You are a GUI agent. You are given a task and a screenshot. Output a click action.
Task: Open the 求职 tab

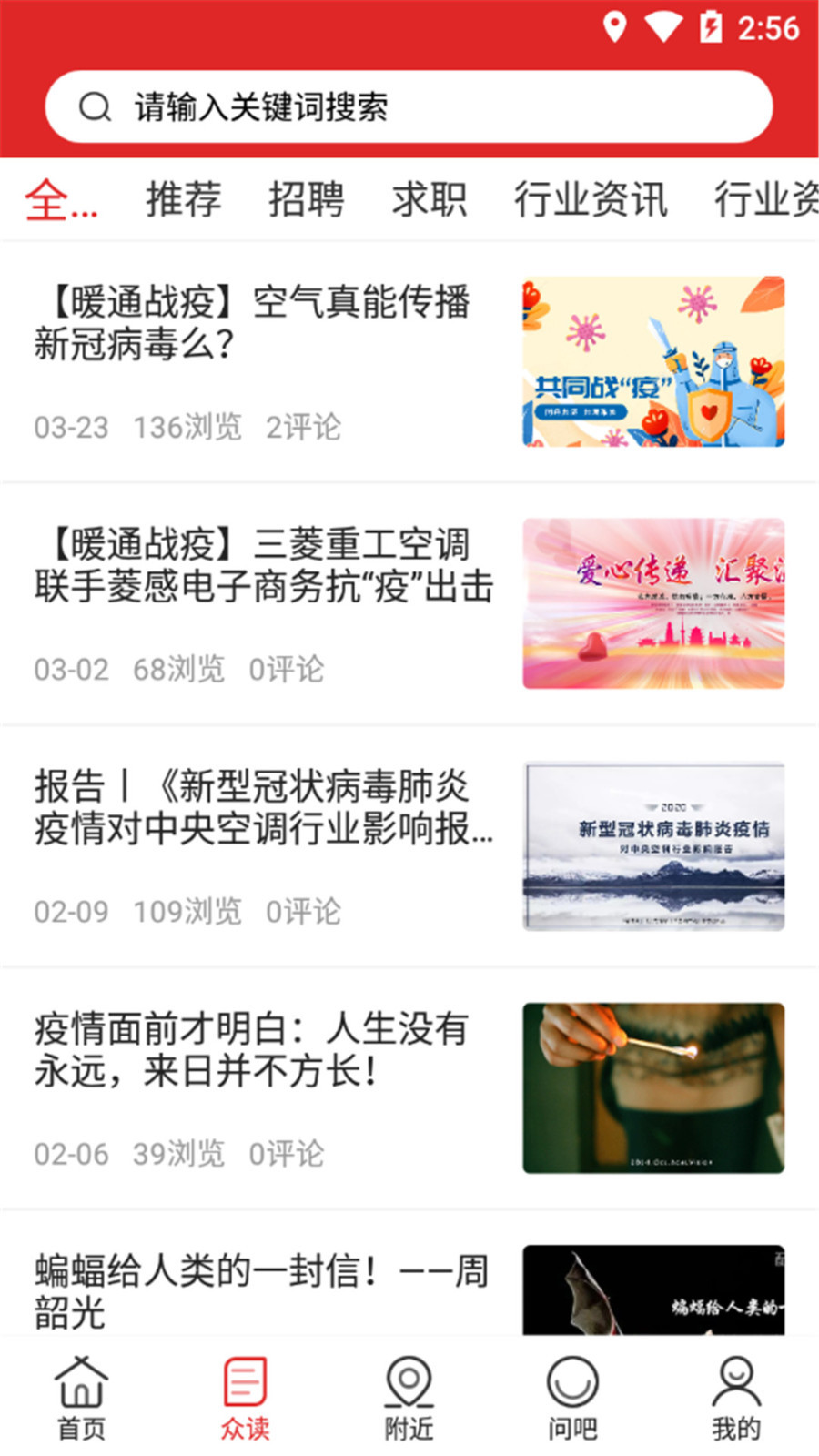[x=430, y=199]
